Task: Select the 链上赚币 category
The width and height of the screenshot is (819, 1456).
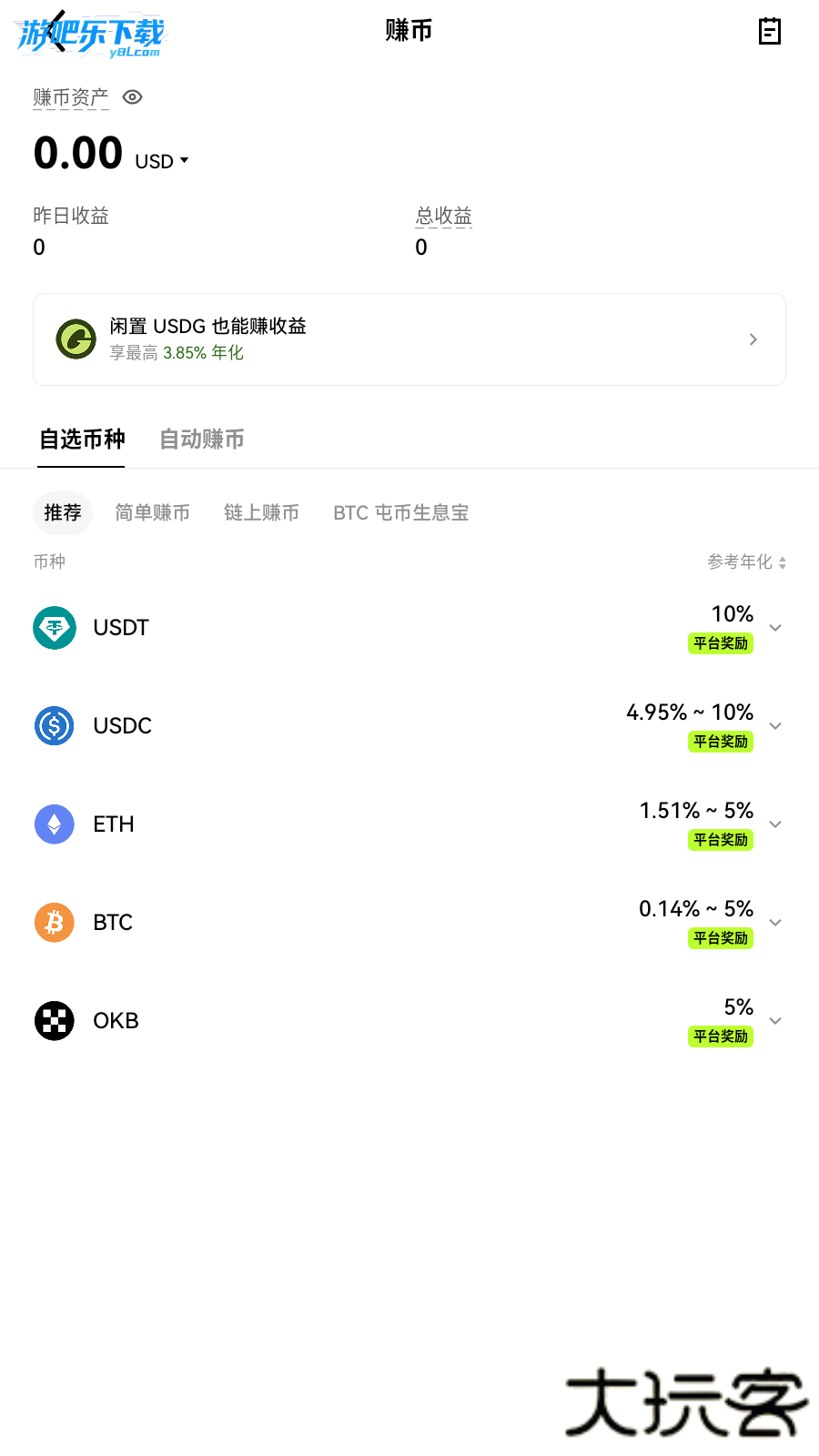Action: [261, 512]
